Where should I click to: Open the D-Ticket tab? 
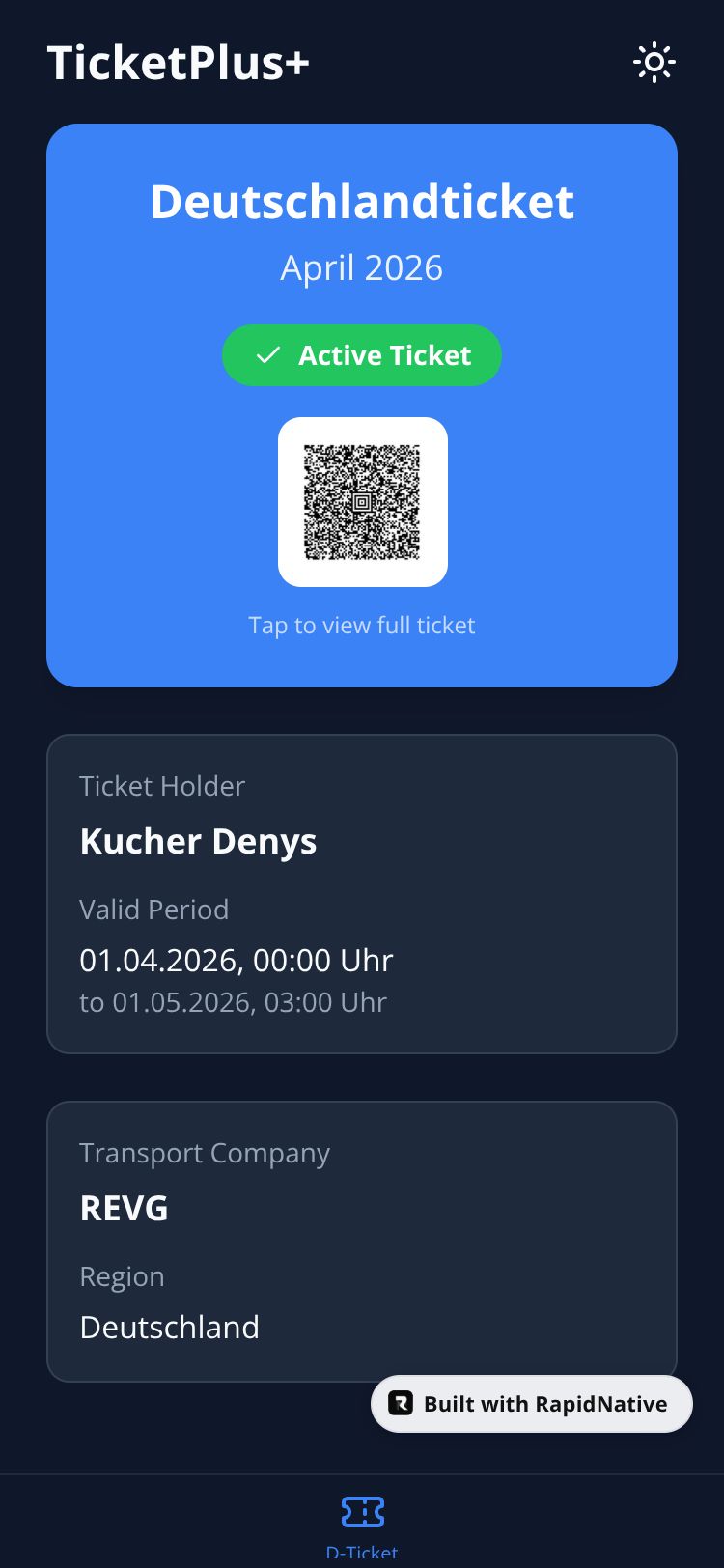362,1522
